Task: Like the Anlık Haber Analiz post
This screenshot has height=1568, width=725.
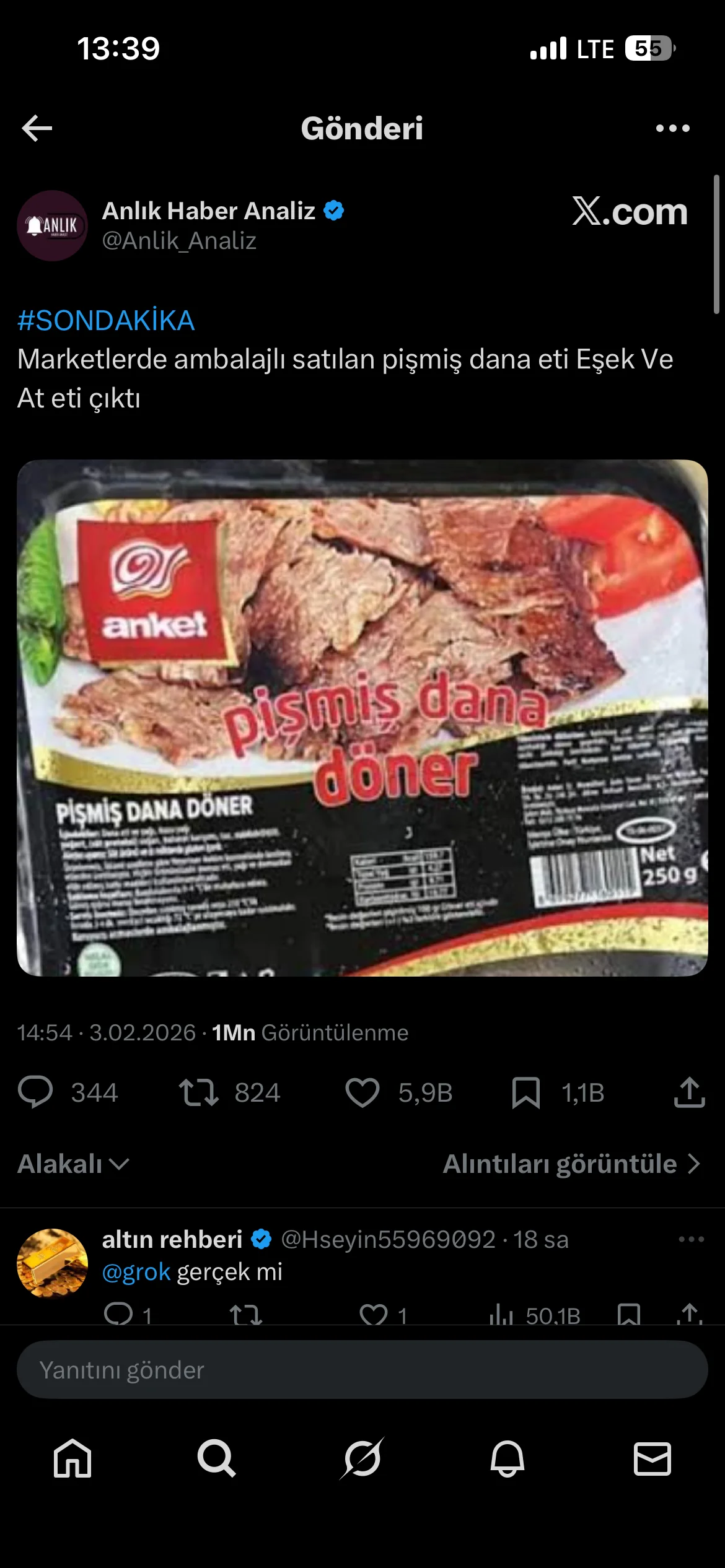Action: coord(362,1092)
